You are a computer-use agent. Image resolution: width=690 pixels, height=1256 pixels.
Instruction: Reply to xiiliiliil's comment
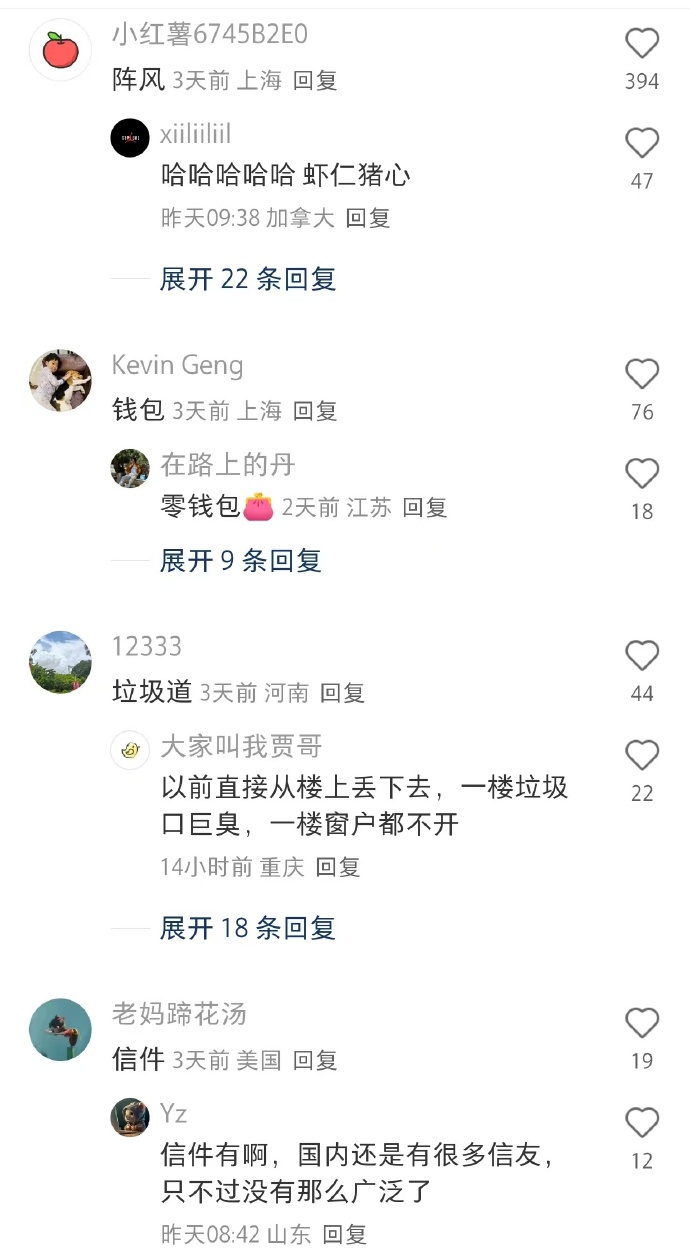(x=368, y=218)
